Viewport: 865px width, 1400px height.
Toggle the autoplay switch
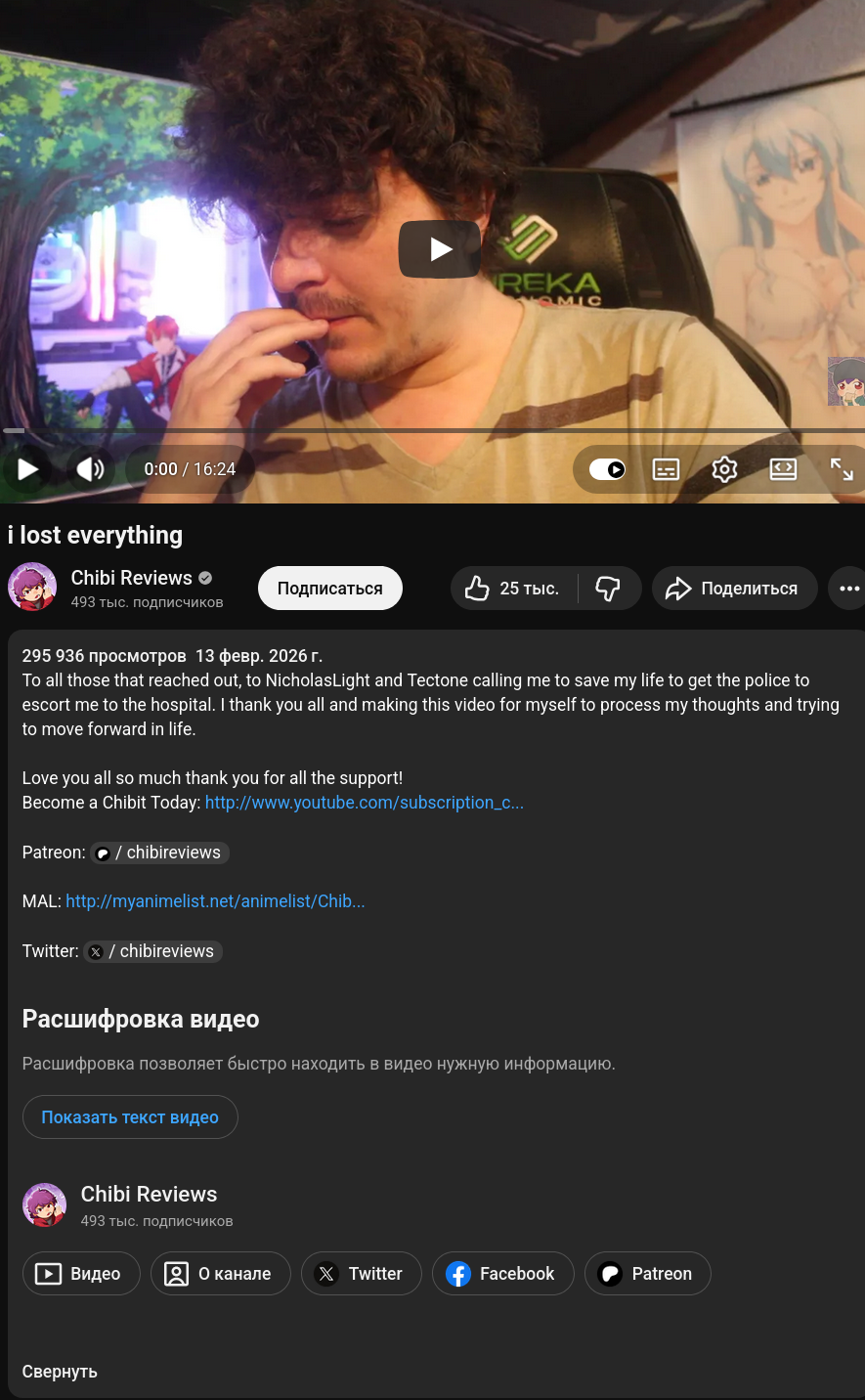tap(607, 469)
